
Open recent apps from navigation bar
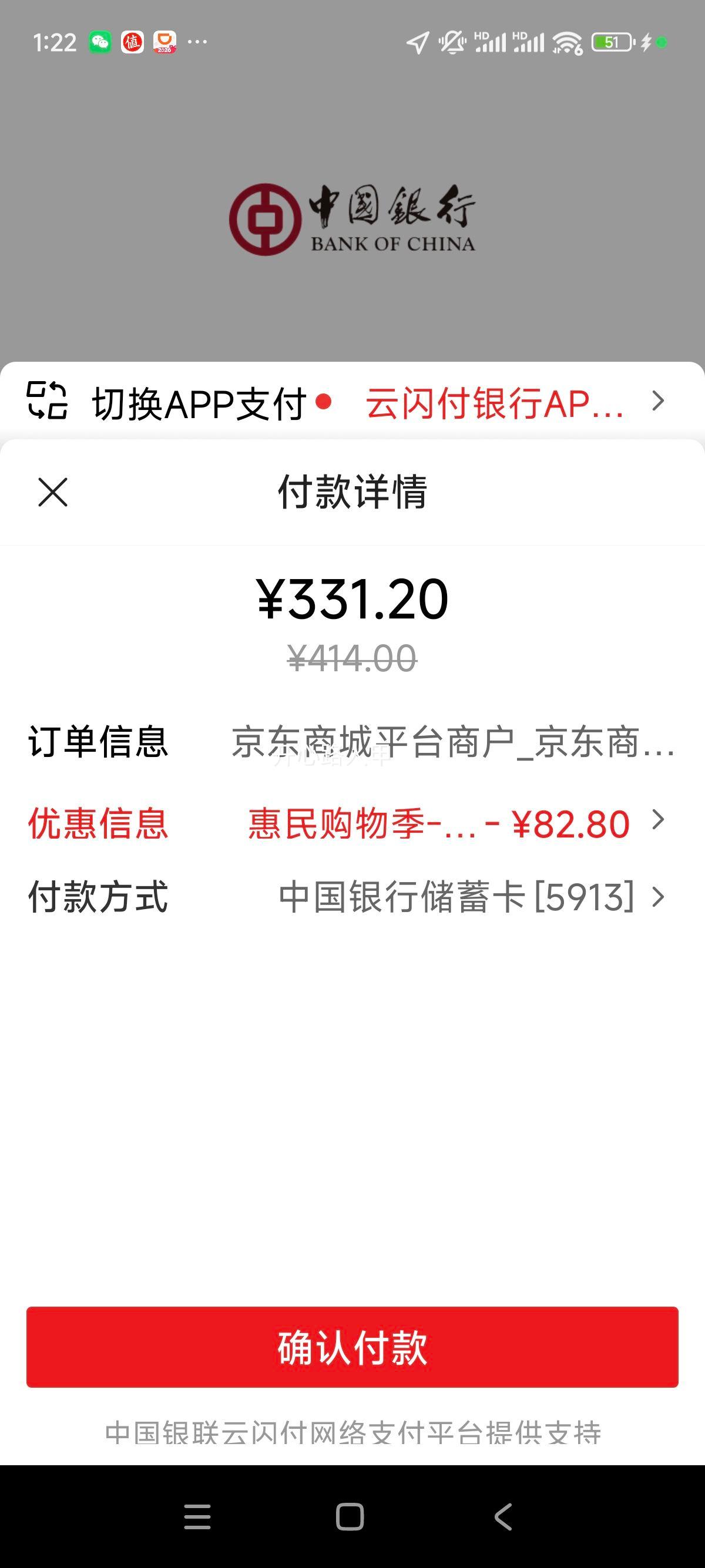197,1516
